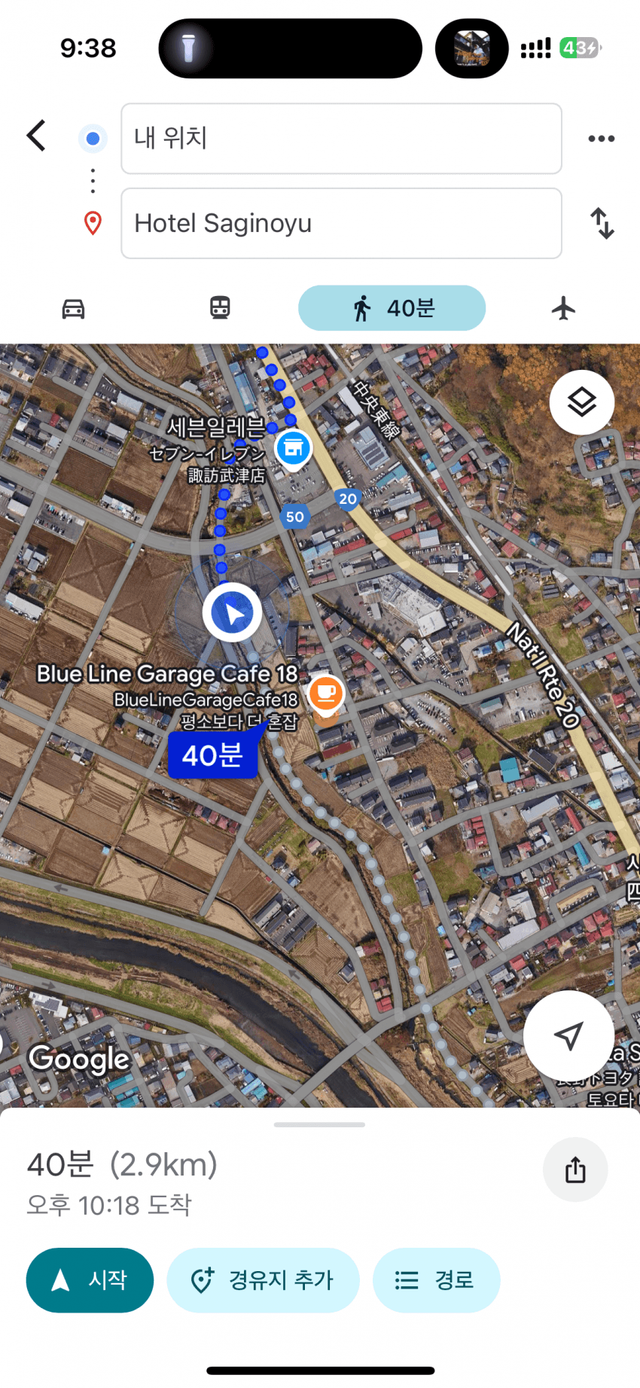
Task: Add a stop with 경유지 추가
Action: point(262,1280)
